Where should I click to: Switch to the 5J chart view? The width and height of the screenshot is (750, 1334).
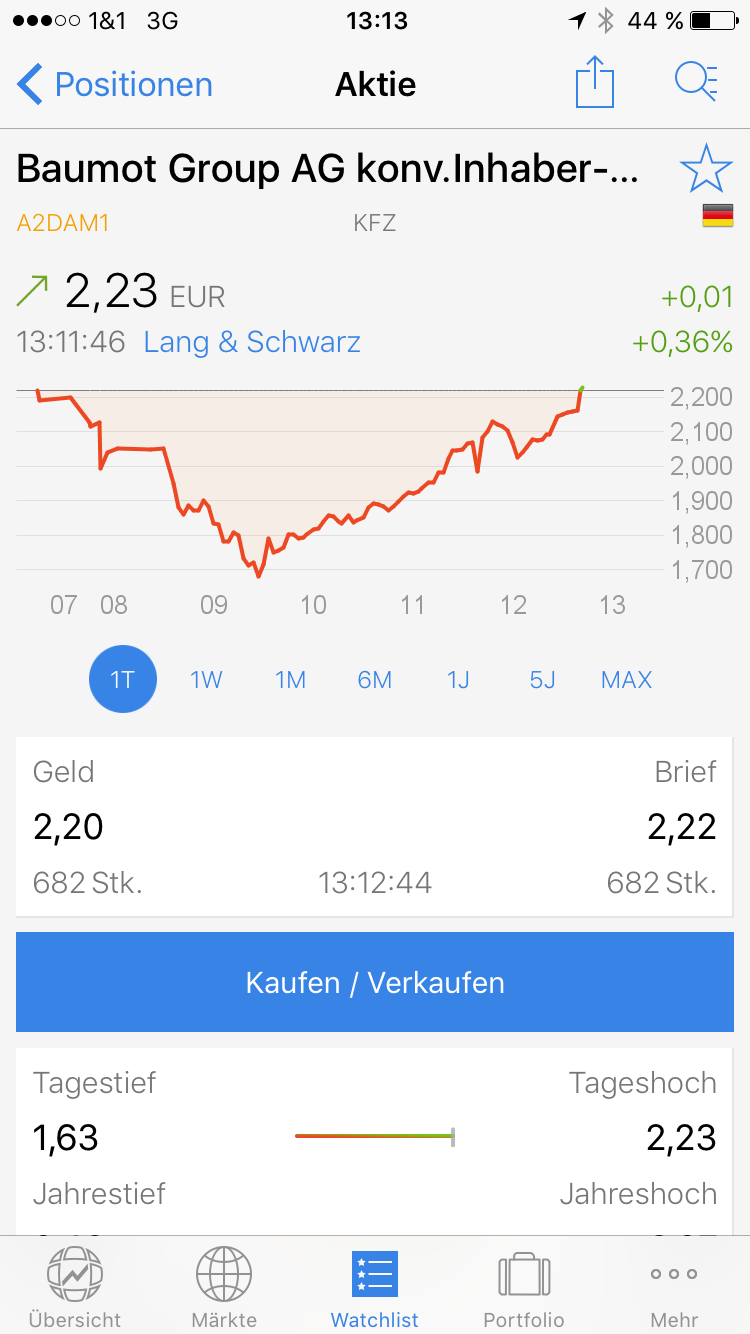click(541, 679)
